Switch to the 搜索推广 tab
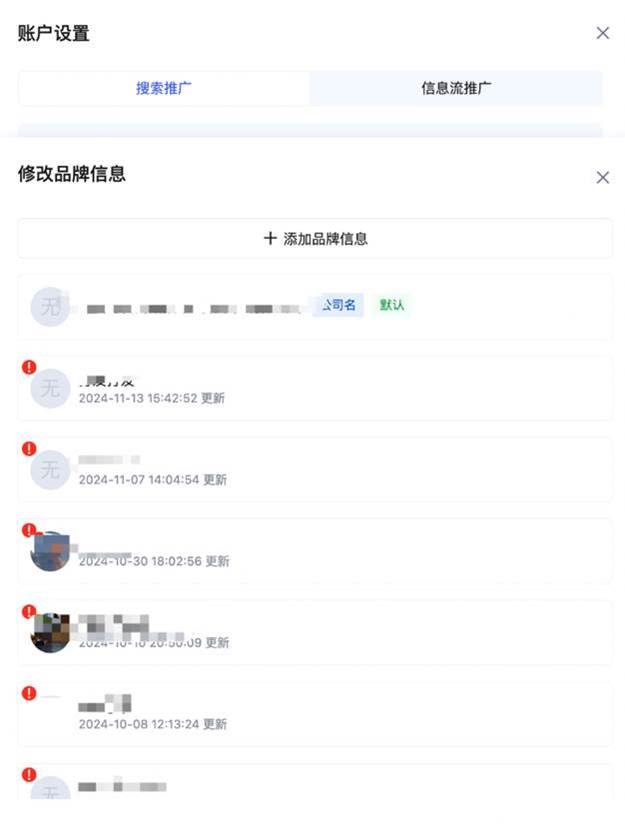Viewport: 625px width, 829px height. [164, 88]
